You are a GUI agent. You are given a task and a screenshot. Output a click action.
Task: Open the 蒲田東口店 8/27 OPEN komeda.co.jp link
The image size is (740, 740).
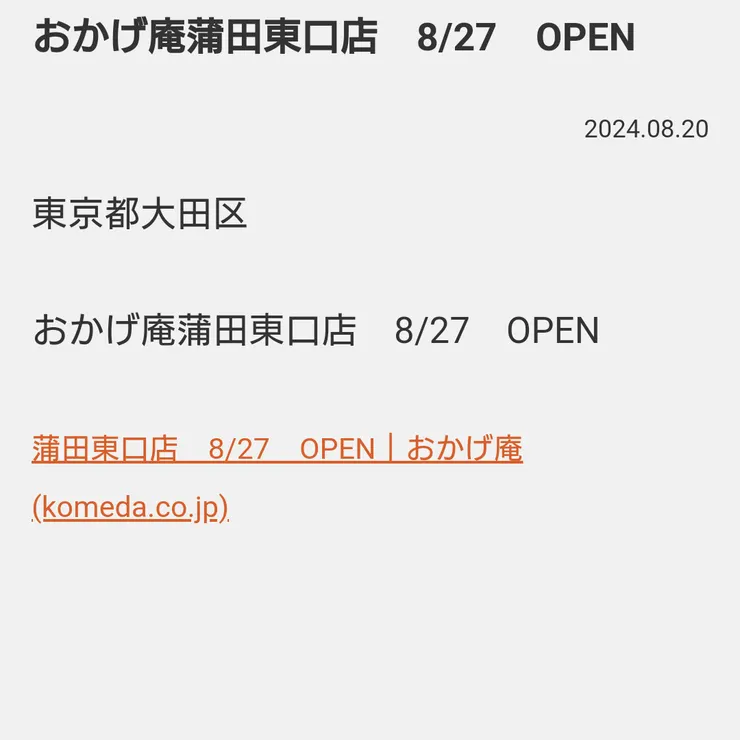click(276, 450)
